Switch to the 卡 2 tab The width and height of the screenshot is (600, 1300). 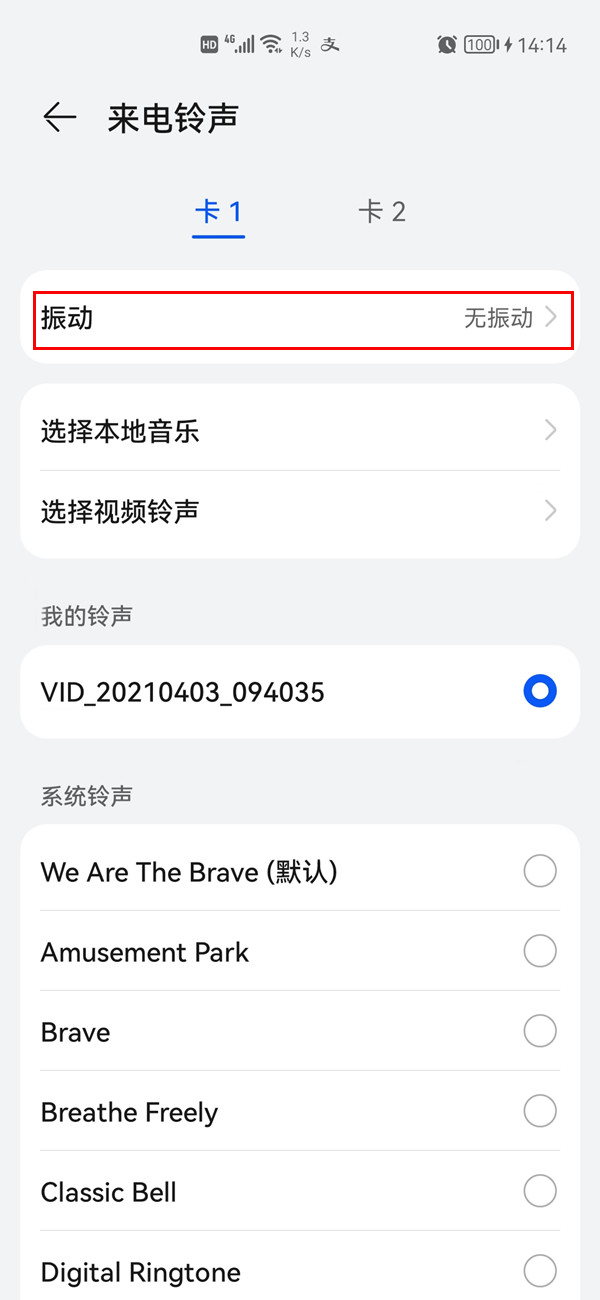tap(382, 212)
